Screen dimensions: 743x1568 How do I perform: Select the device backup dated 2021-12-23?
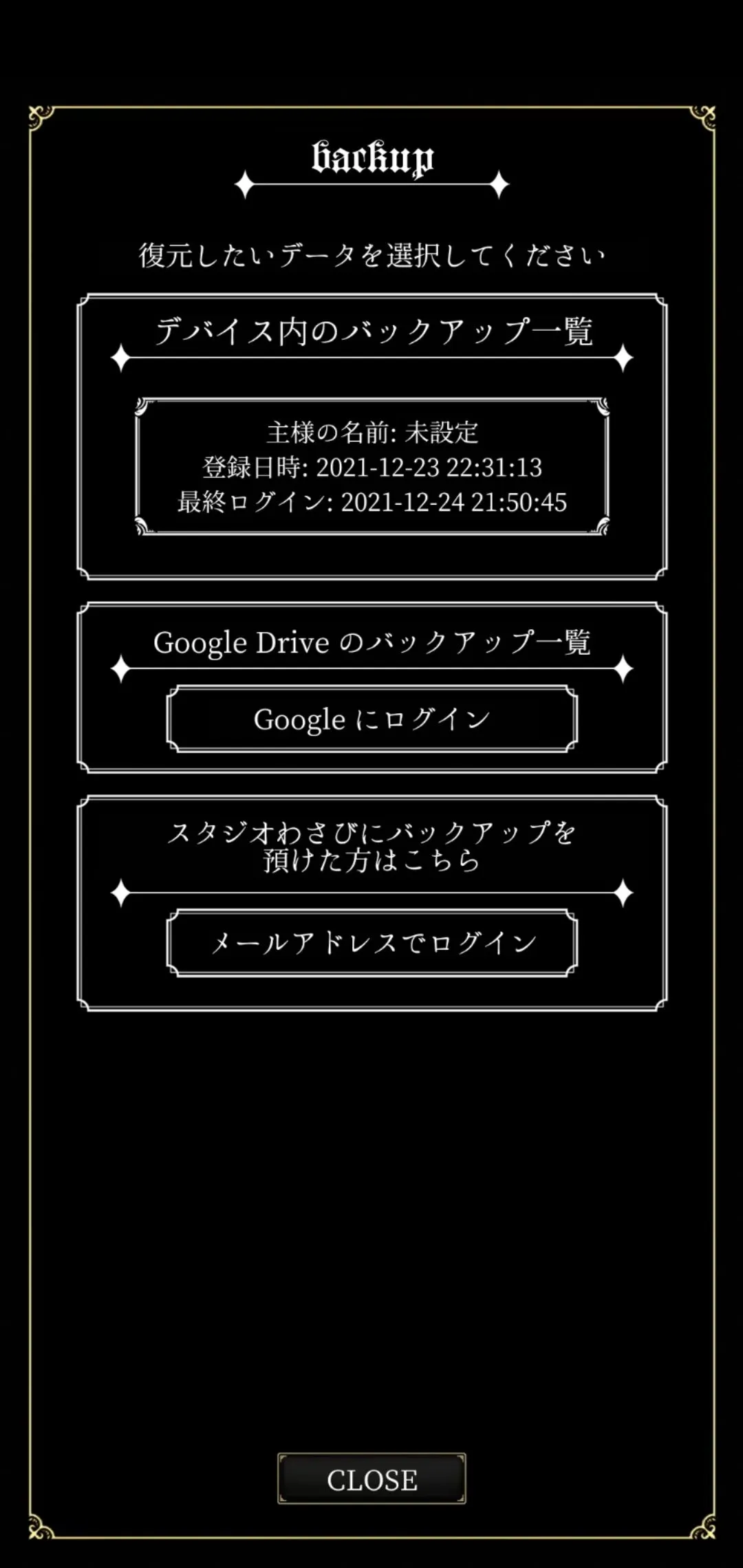tap(372, 467)
